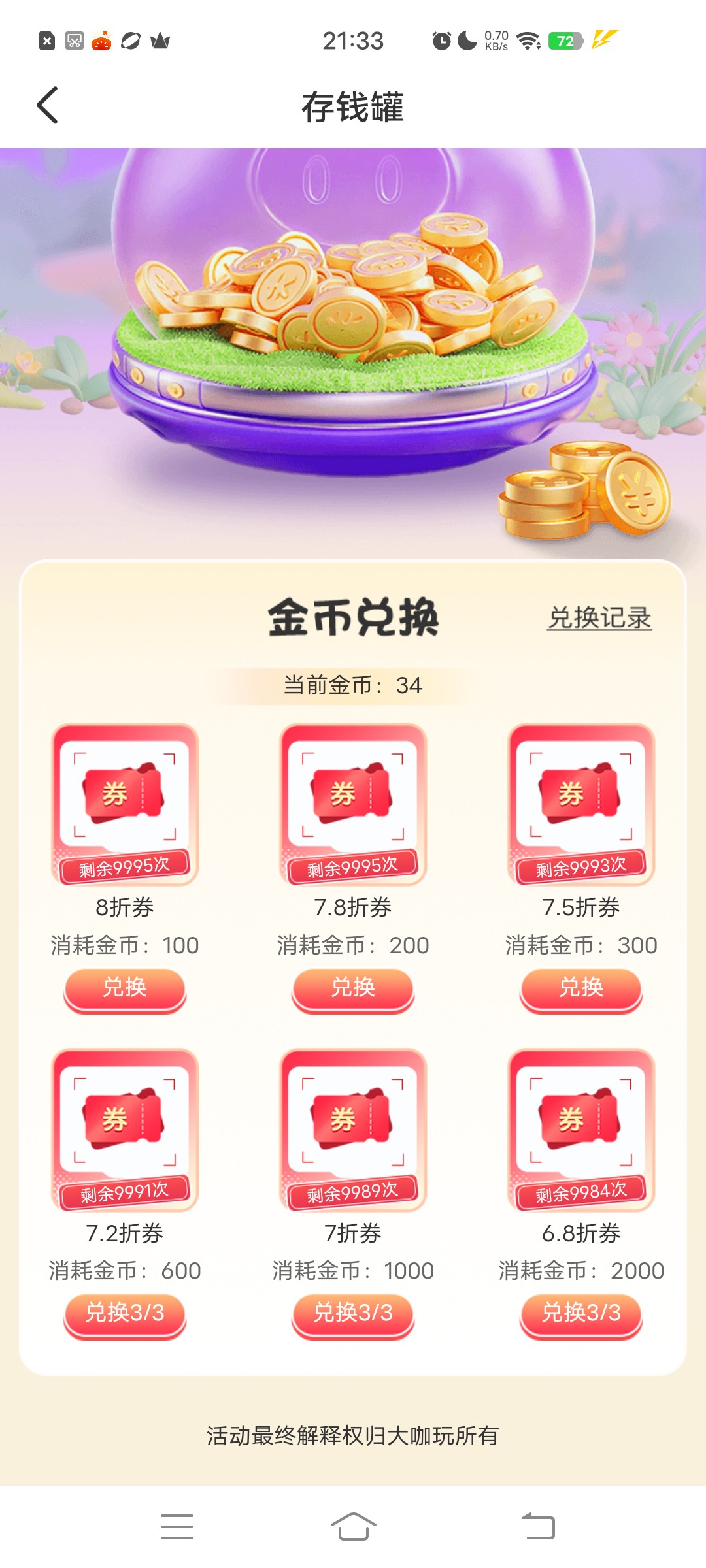The width and height of the screenshot is (706, 1568).
Task: Redeem the 7.8折券 for 200 coins
Action: click(x=353, y=987)
